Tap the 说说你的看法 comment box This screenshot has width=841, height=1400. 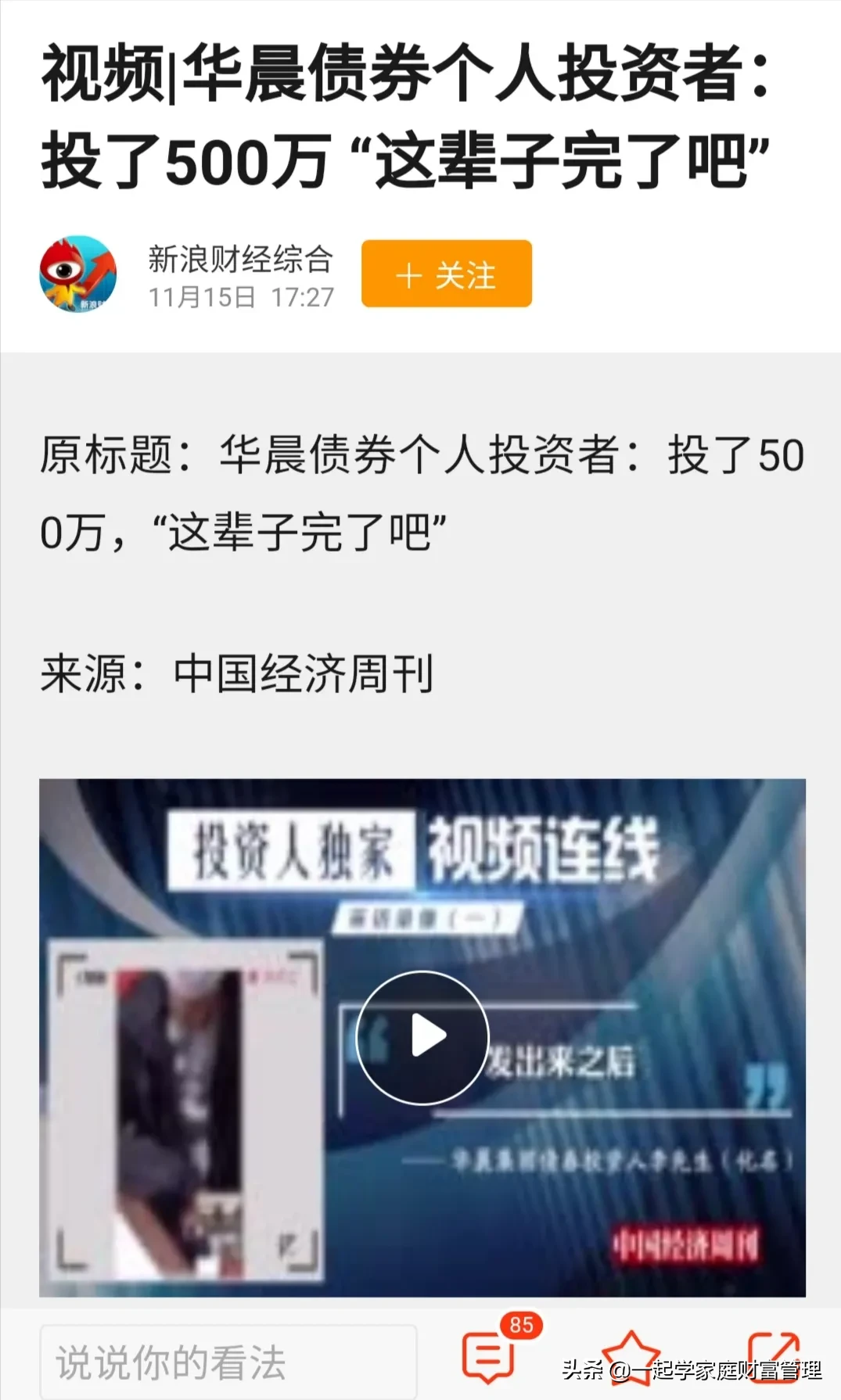[x=228, y=1362]
